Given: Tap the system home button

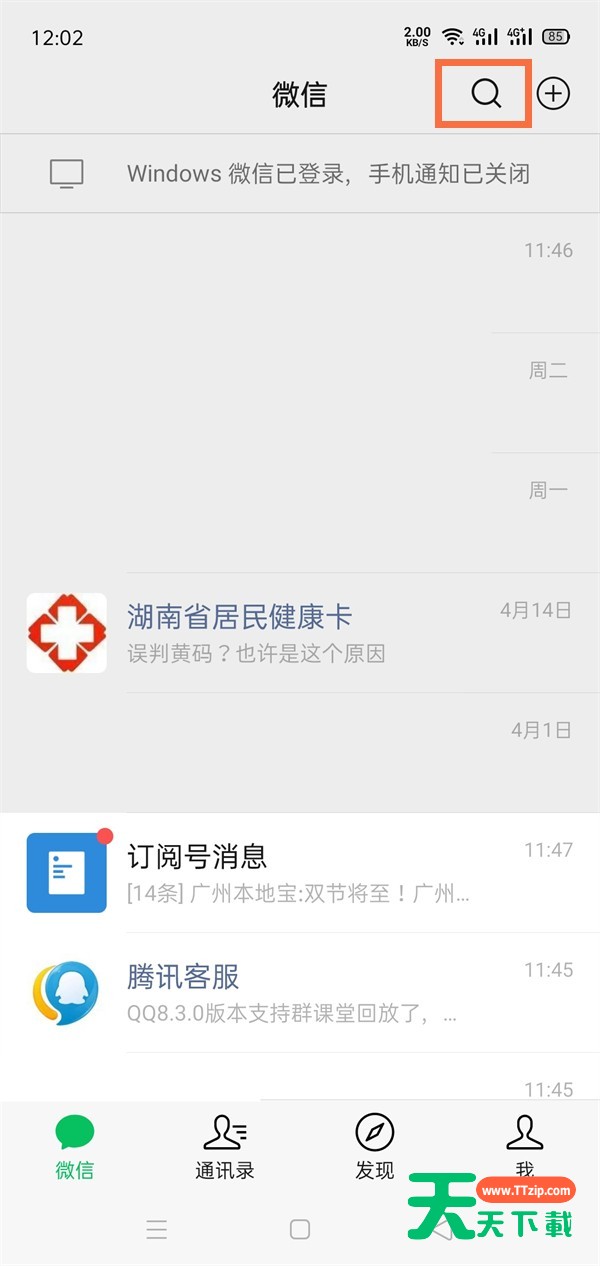Looking at the screenshot, I should coord(300,1229).
